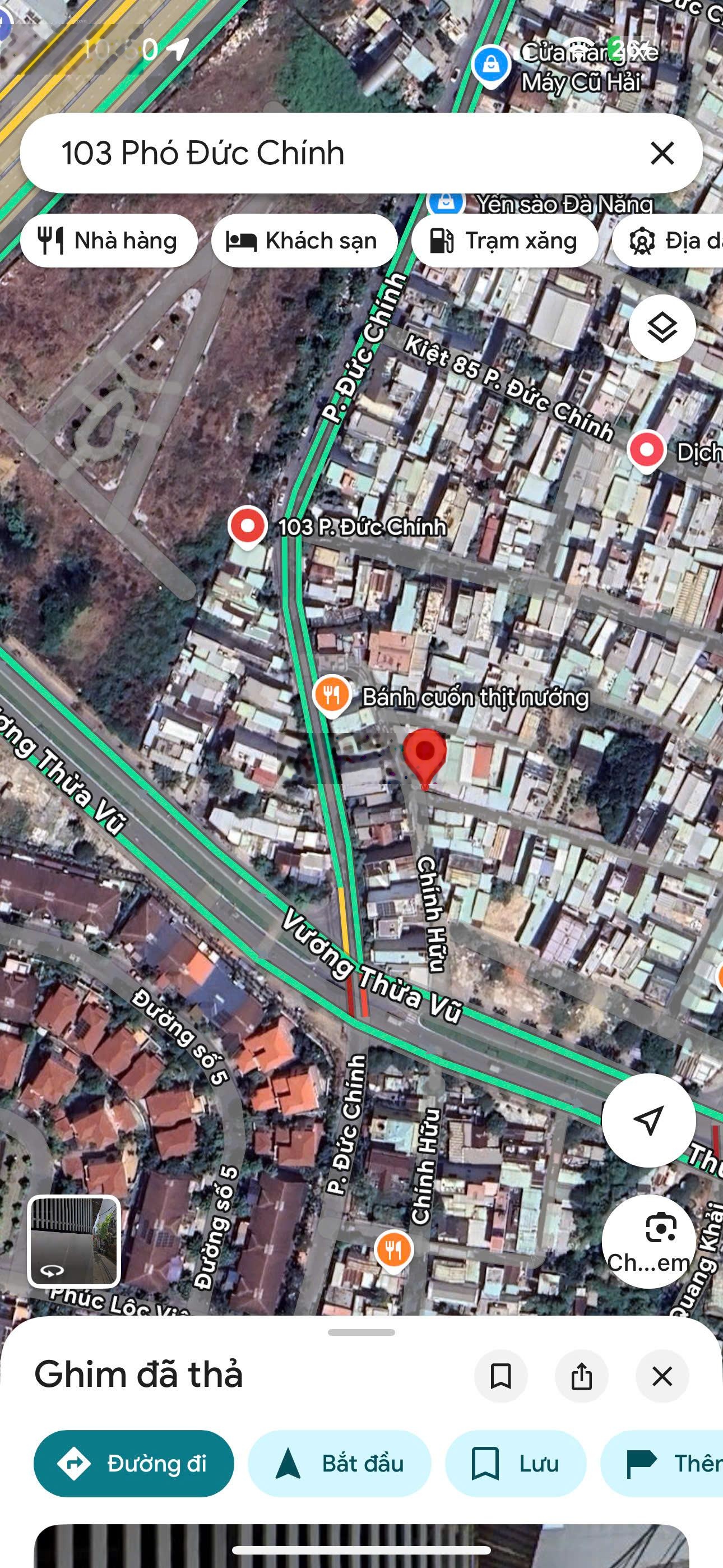Select the Trạm xăng chip
The height and width of the screenshot is (1568, 723).
504,241
